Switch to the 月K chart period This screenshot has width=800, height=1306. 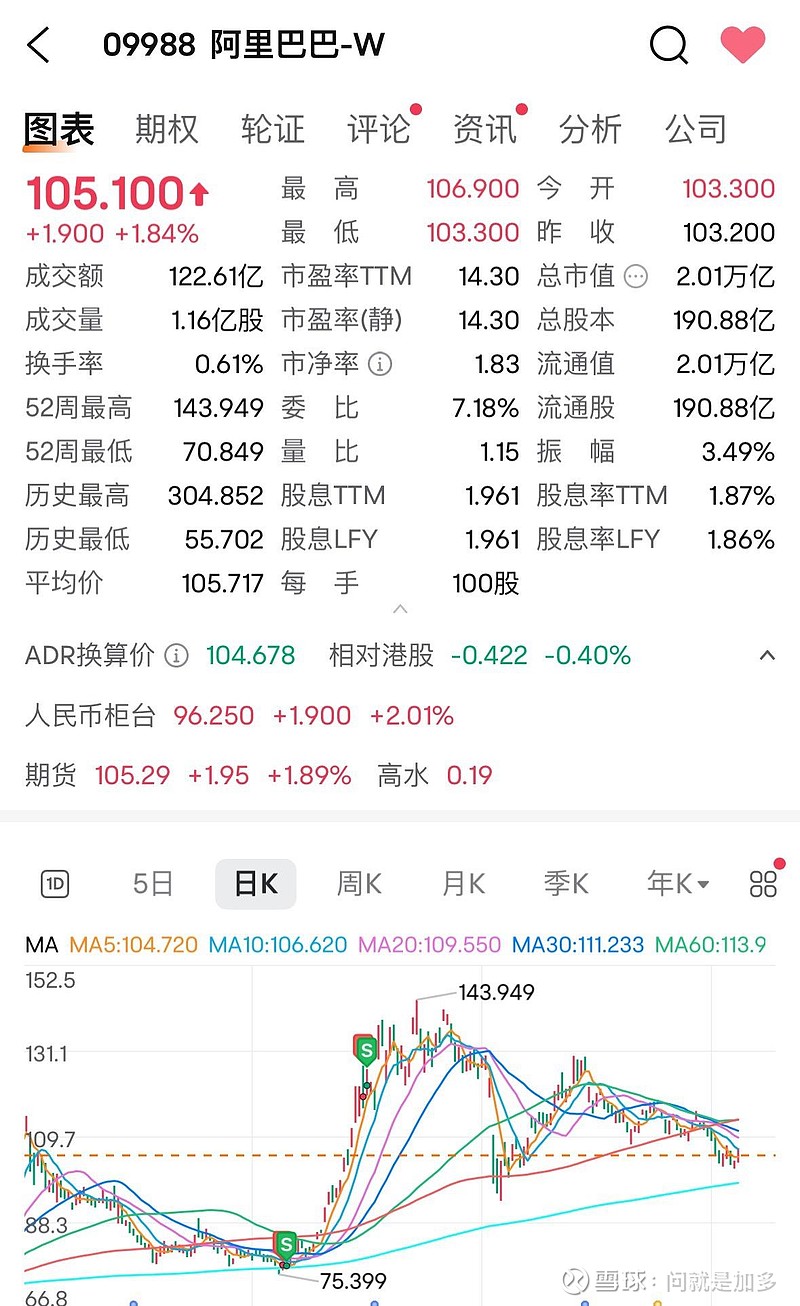(461, 884)
